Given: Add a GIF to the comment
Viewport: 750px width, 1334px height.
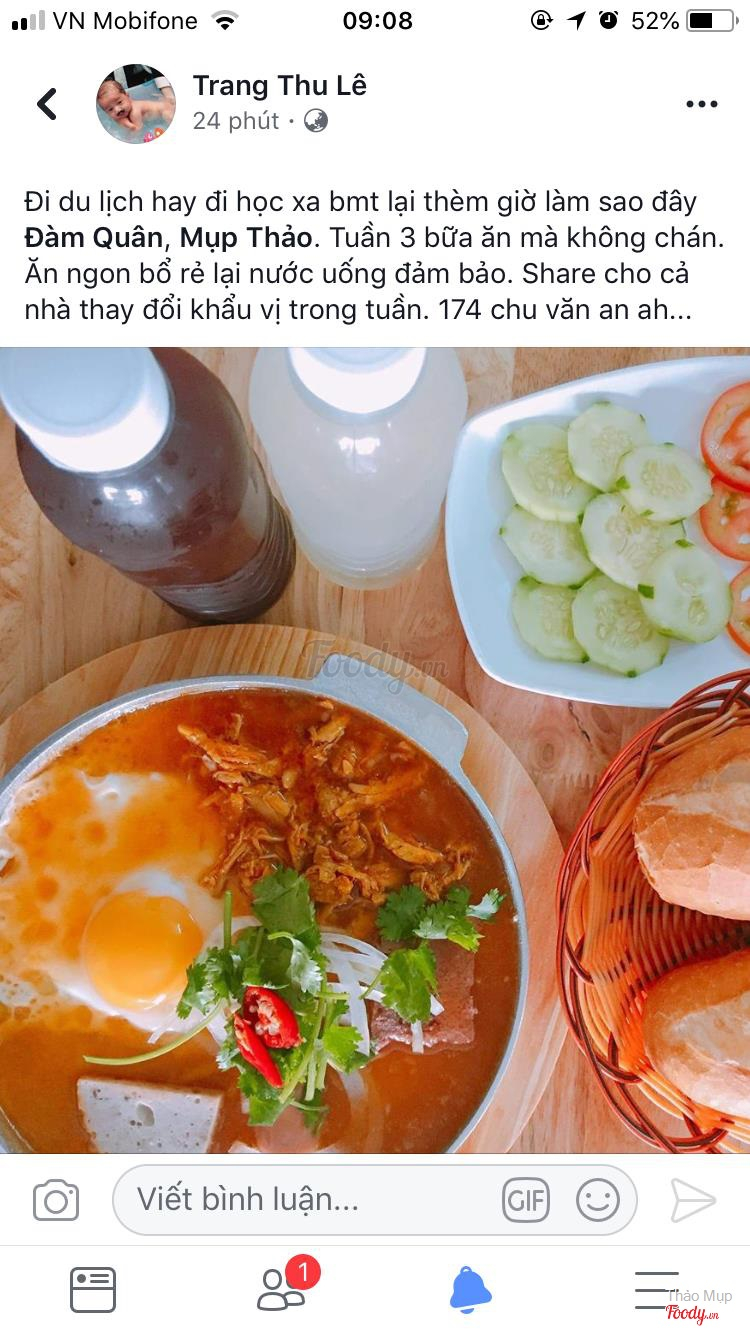Looking at the screenshot, I should pyautogui.click(x=526, y=1200).
